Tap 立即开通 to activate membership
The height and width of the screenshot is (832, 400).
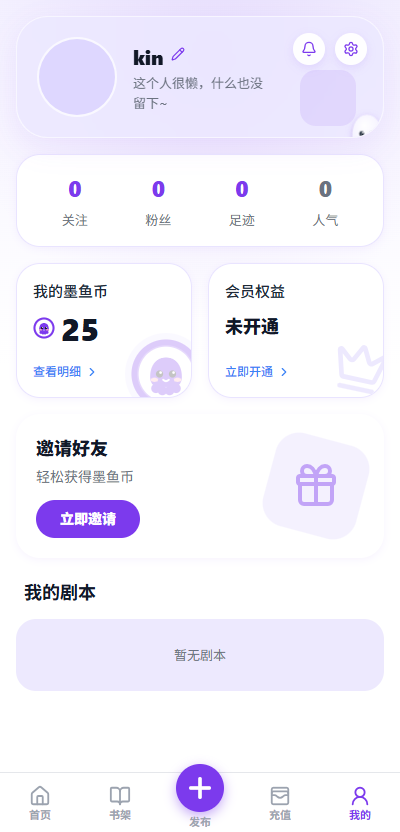pyautogui.click(x=256, y=372)
